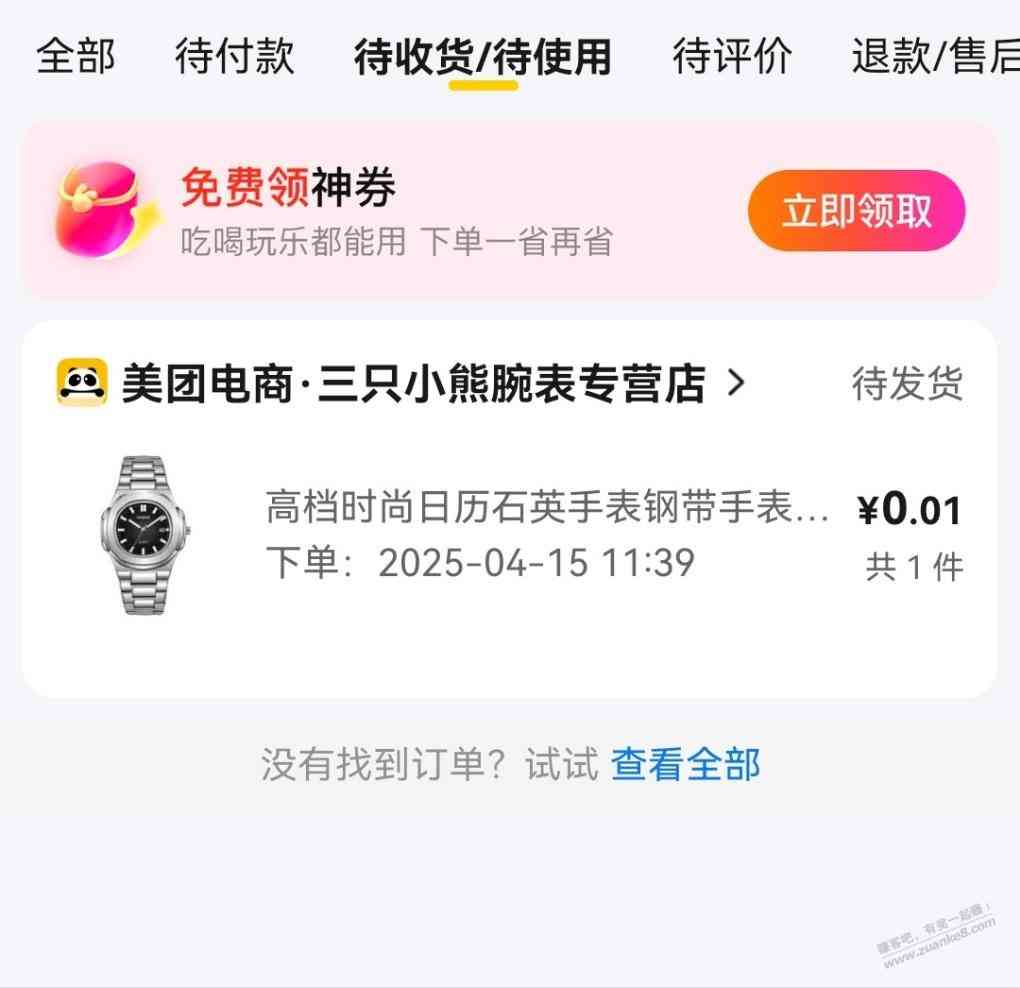
Task: Tap the 立即领取 coupon button
Action: tap(856, 211)
